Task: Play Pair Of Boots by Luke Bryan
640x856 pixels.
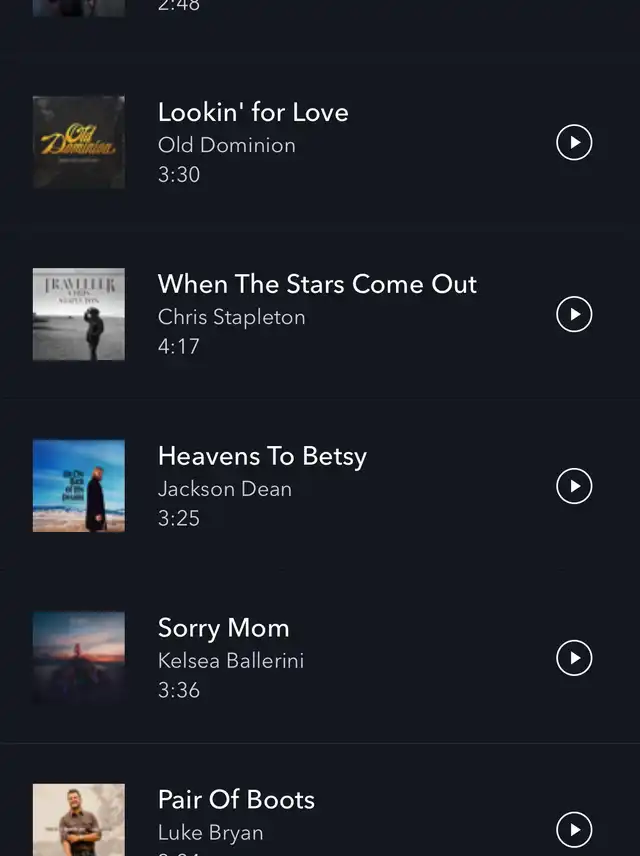Action: click(574, 829)
